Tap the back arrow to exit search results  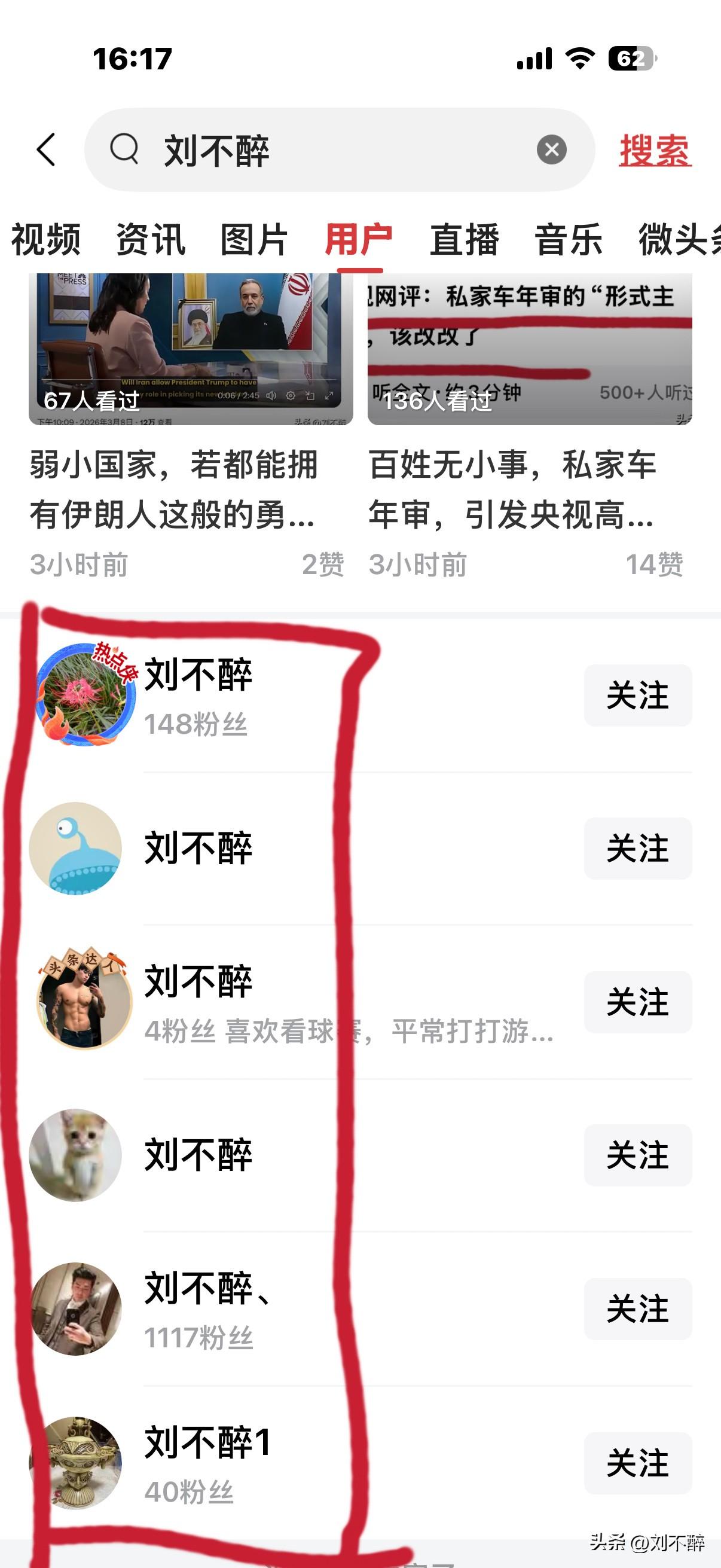tap(47, 151)
